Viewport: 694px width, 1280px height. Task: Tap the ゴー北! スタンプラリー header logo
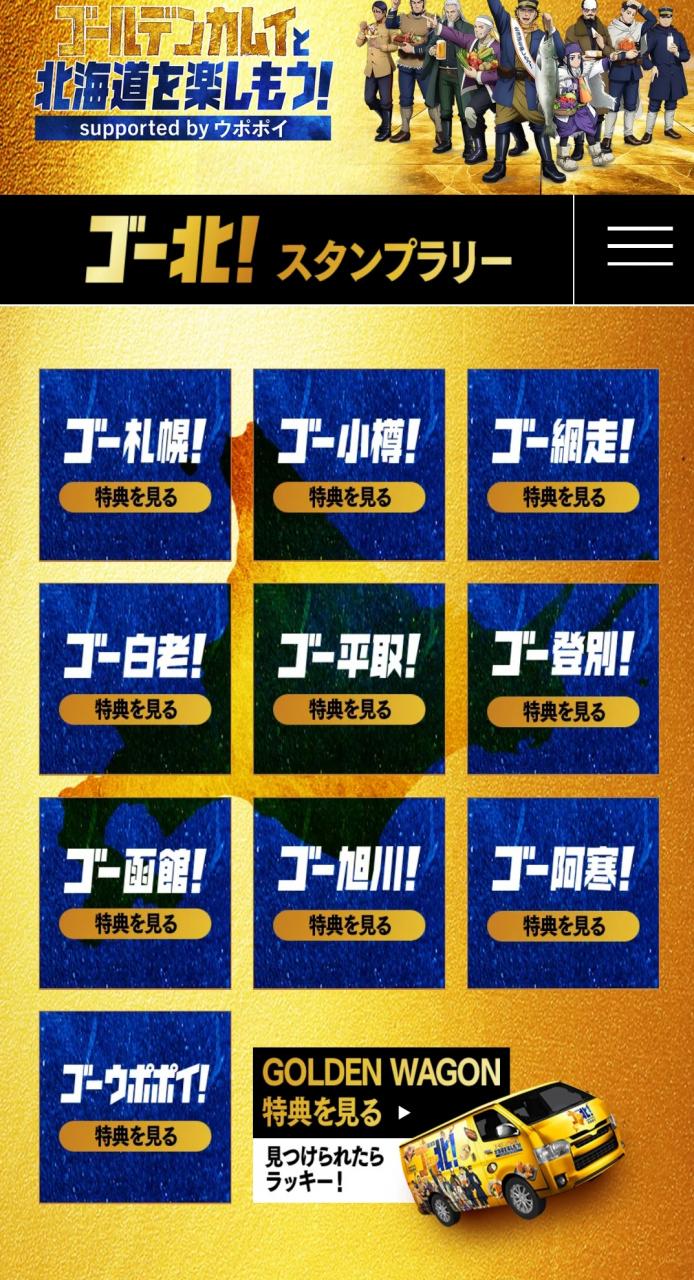click(x=298, y=249)
